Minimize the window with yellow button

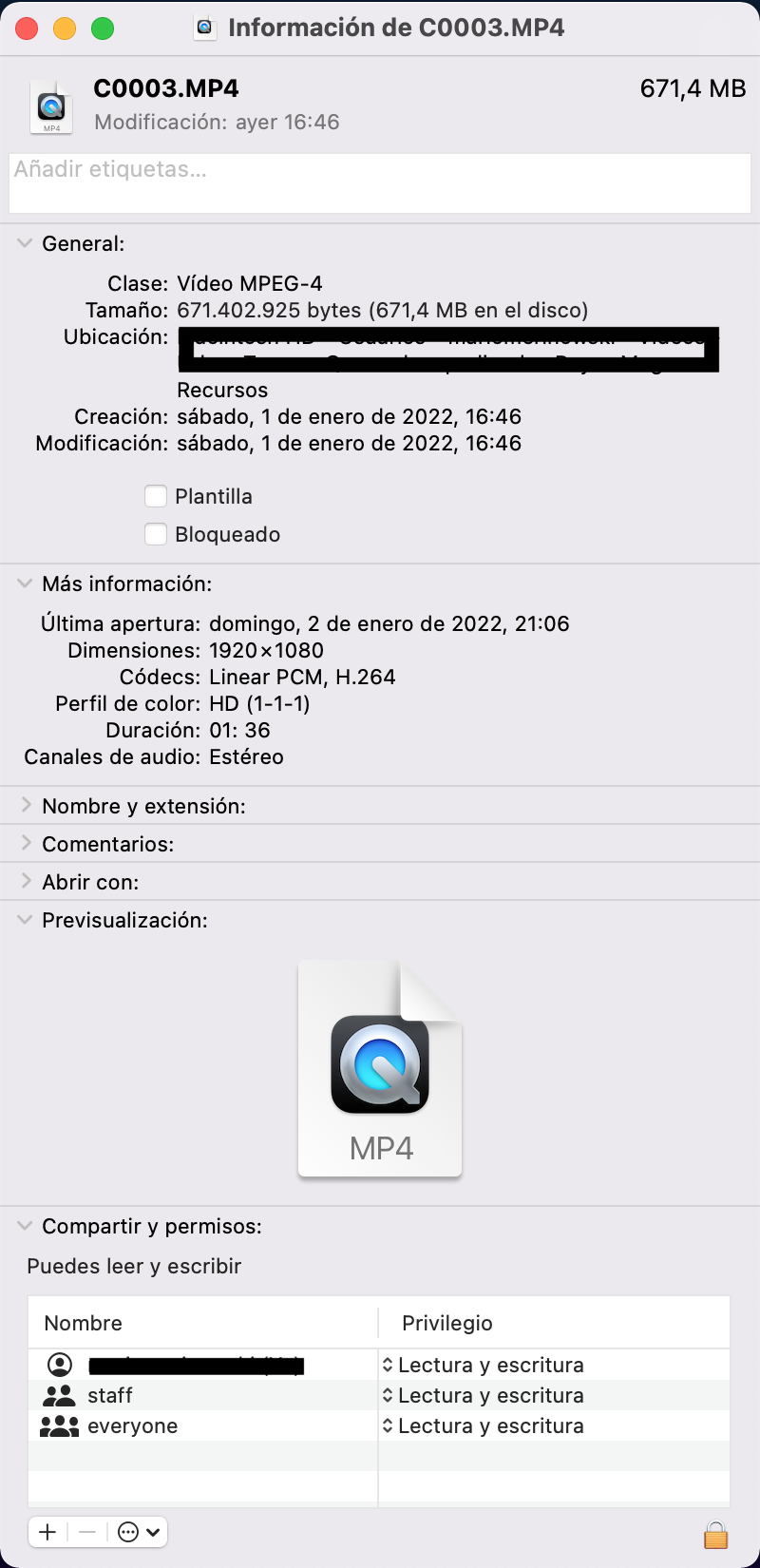tap(65, 29)
